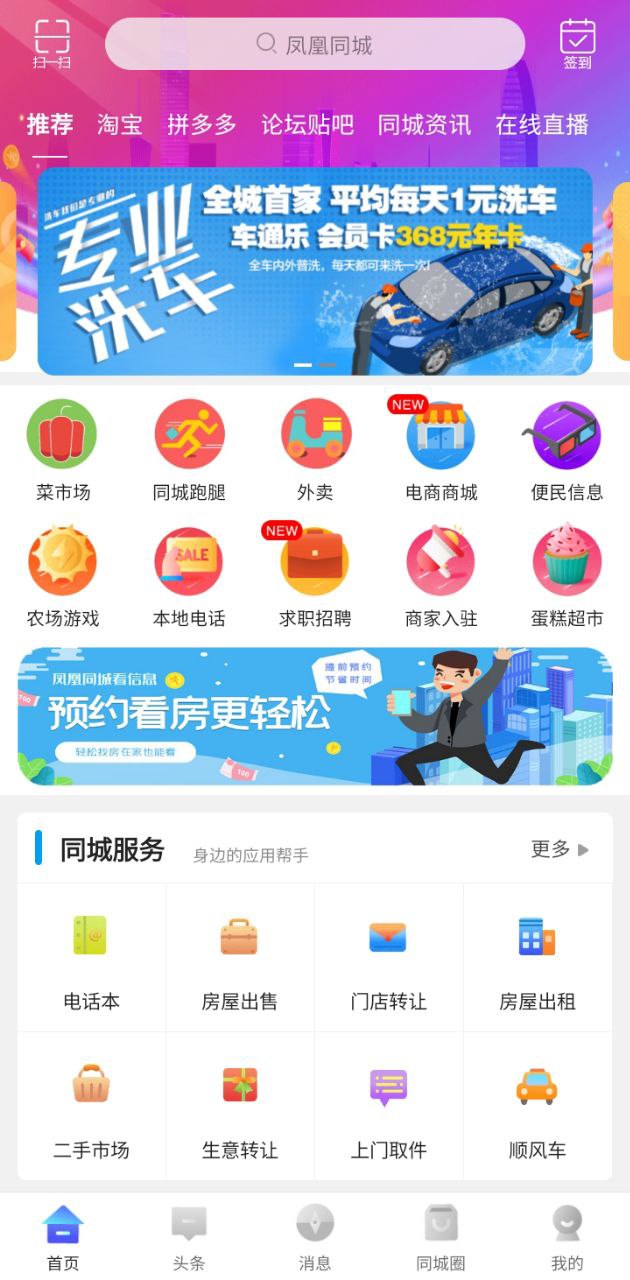This screenshot has height=1280, width=630.
Task: Open the 签到 check-in icon
Action: pos(577,44)
